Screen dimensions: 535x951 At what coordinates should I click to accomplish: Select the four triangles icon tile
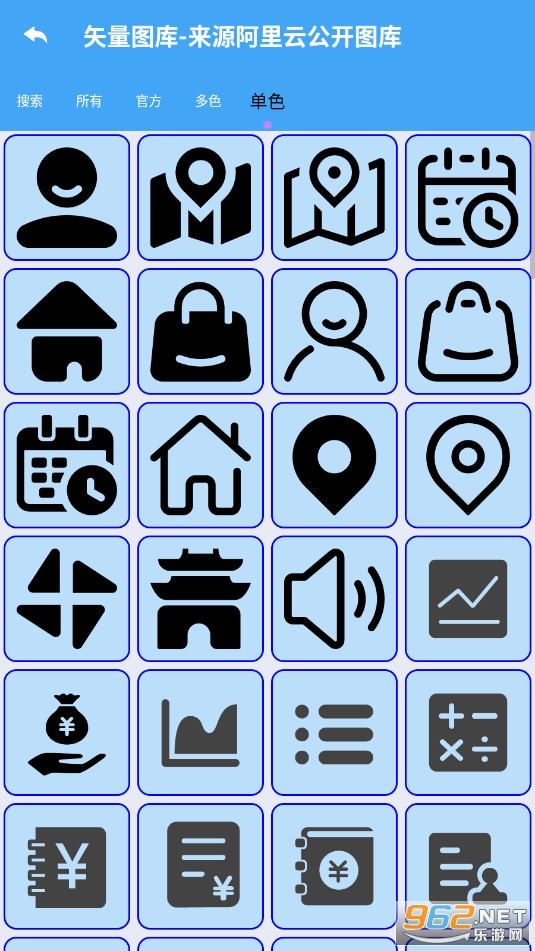pyautogui.click(x=67, y=599)
